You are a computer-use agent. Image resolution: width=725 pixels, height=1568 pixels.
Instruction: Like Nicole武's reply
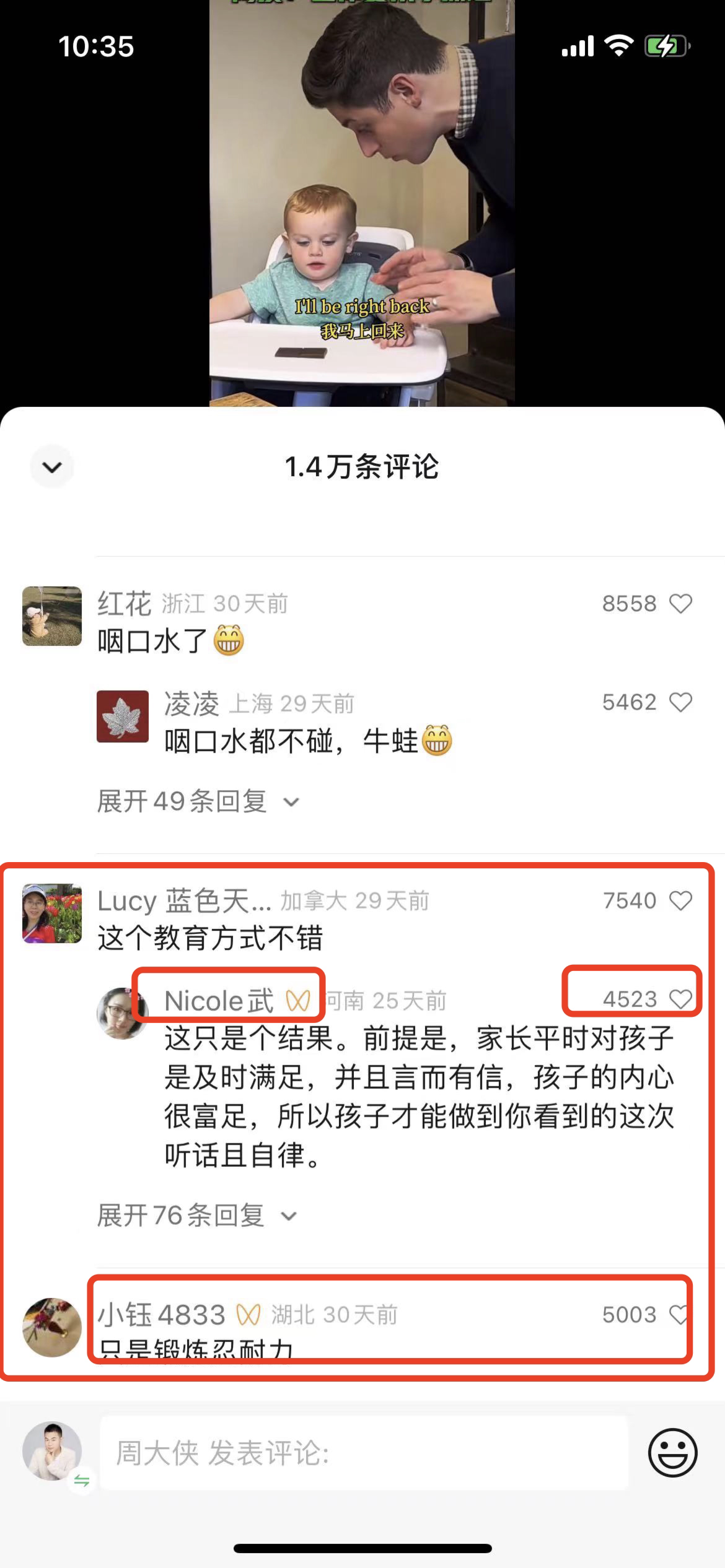(x=680, y=999)
